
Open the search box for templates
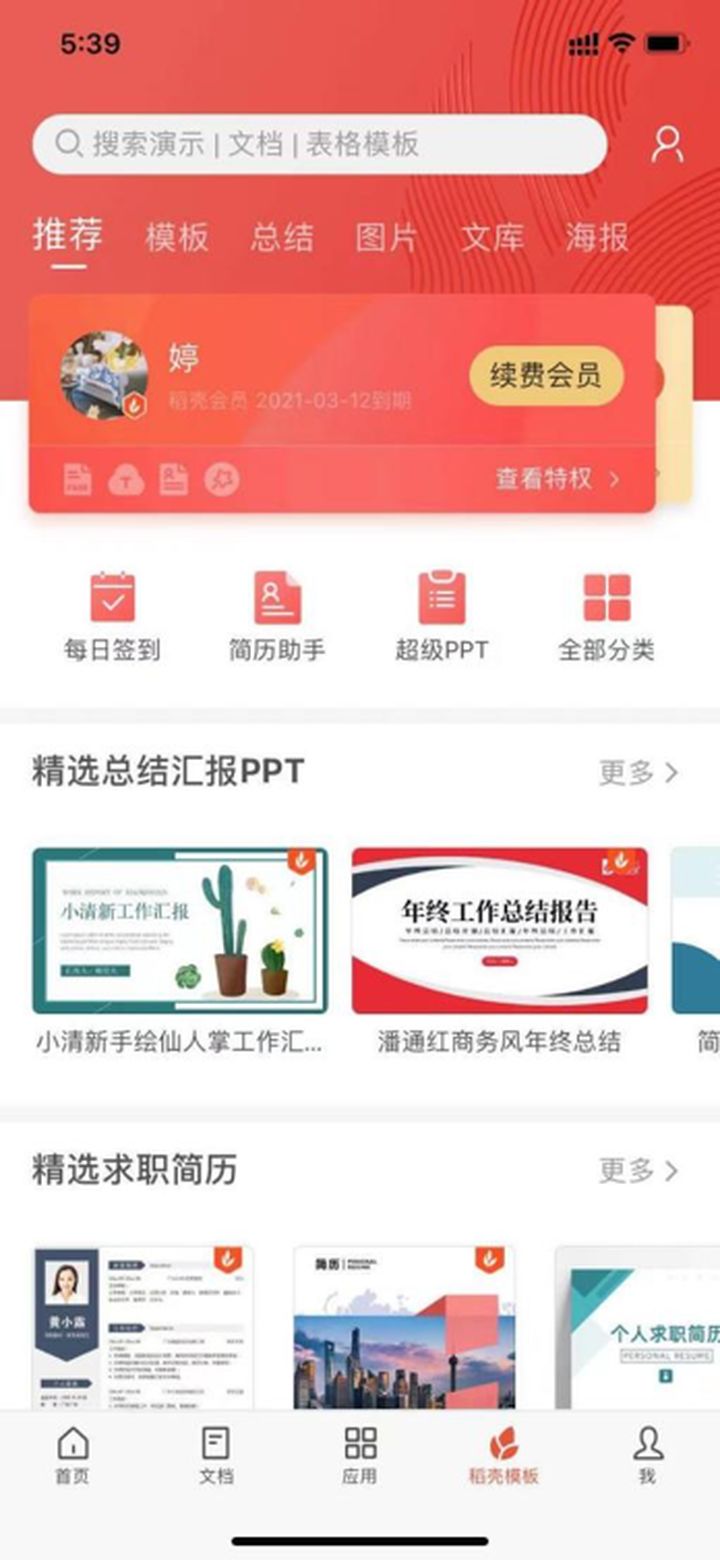[320, 145]
